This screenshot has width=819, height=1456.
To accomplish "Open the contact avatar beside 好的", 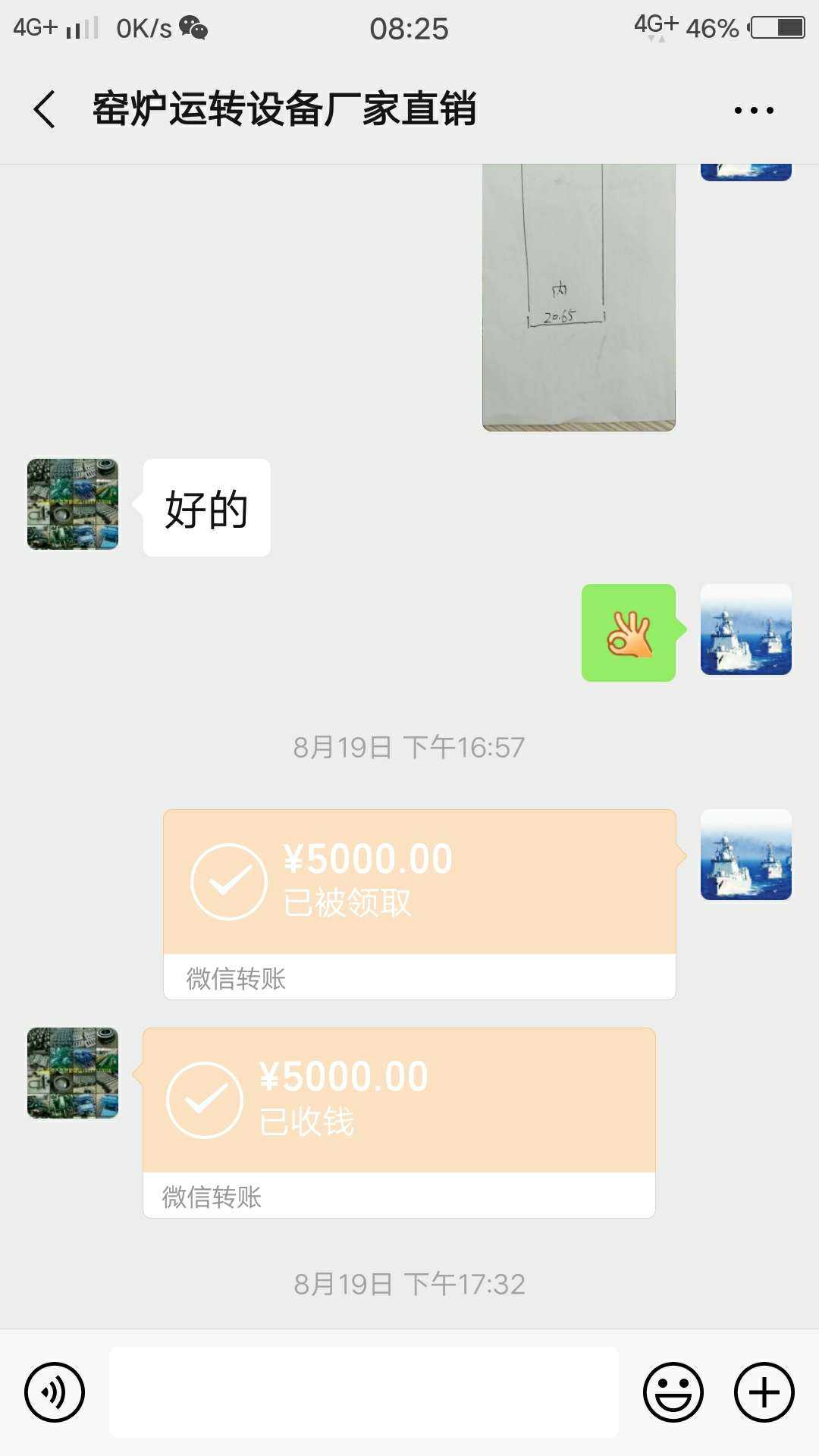I will [x=73, y=504].
